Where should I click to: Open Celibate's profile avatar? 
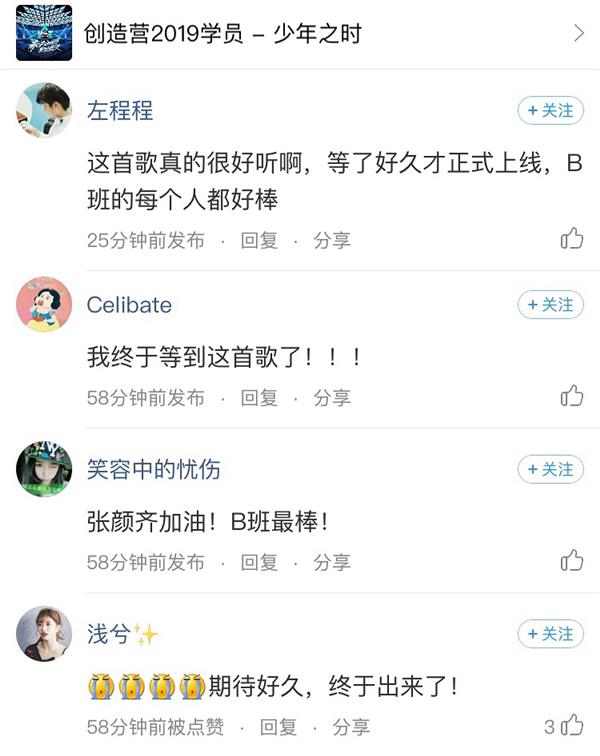click(44, 304)
